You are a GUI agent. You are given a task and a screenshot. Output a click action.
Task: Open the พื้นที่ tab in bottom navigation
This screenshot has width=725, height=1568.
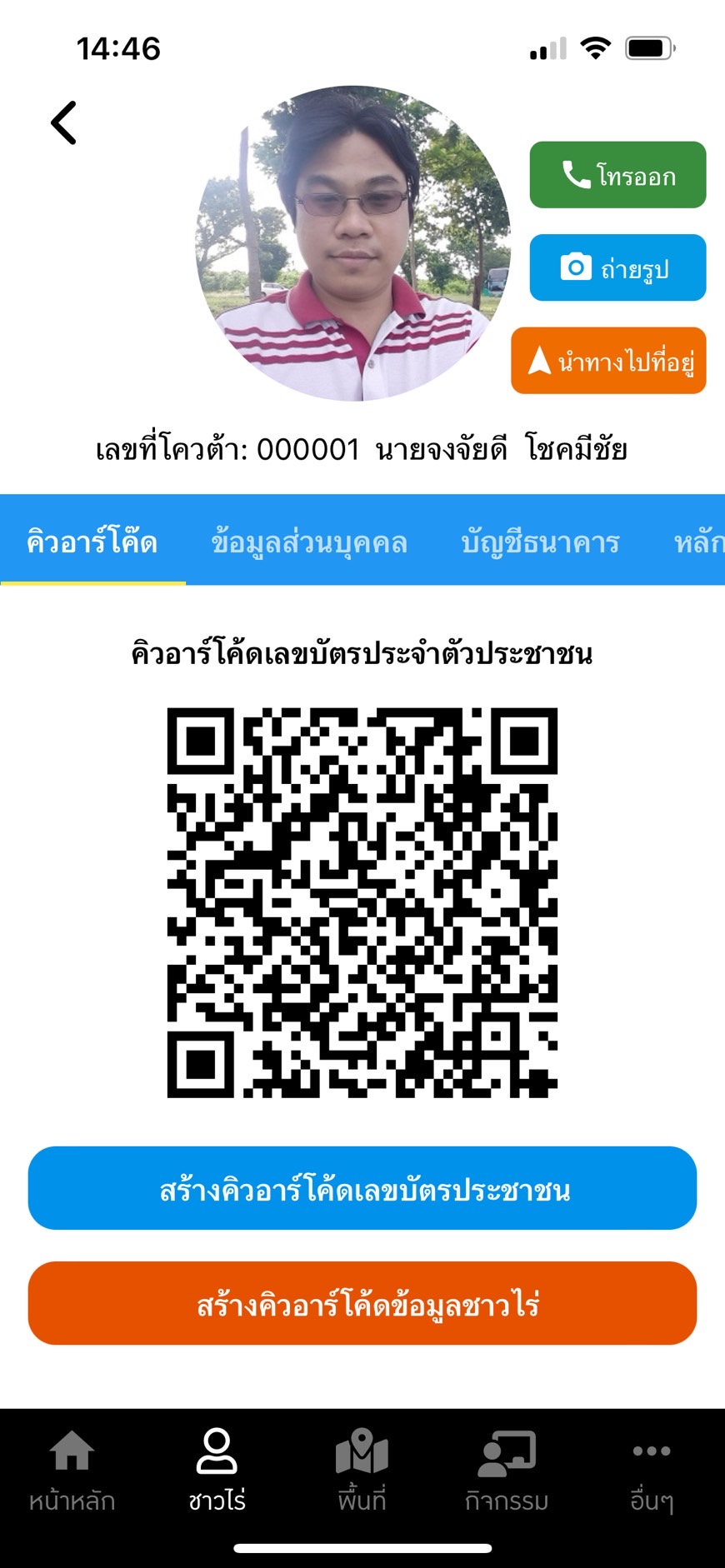pos(362,1471)
